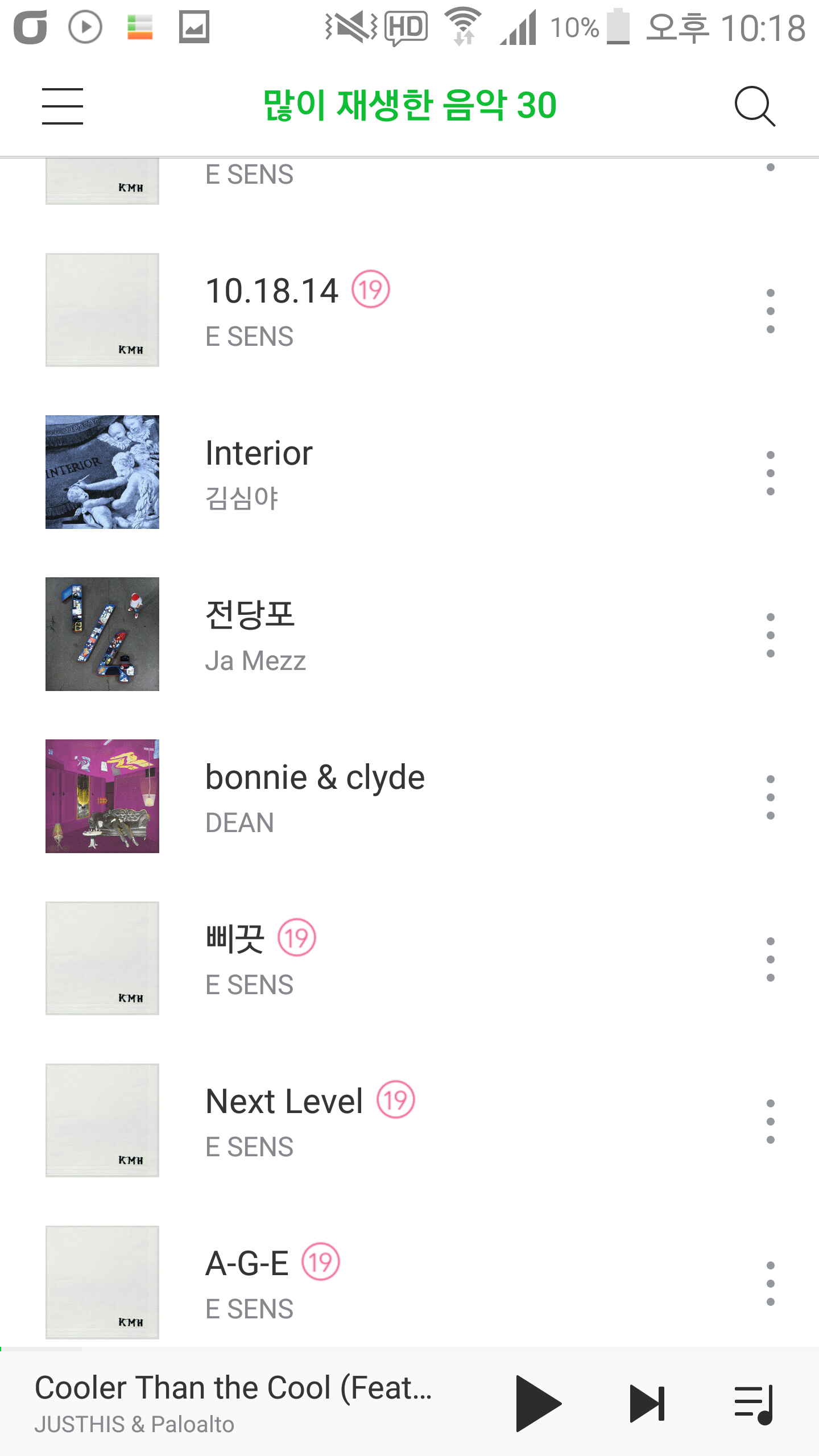Open more options for 10.18.14

click(x=770, y=311)
